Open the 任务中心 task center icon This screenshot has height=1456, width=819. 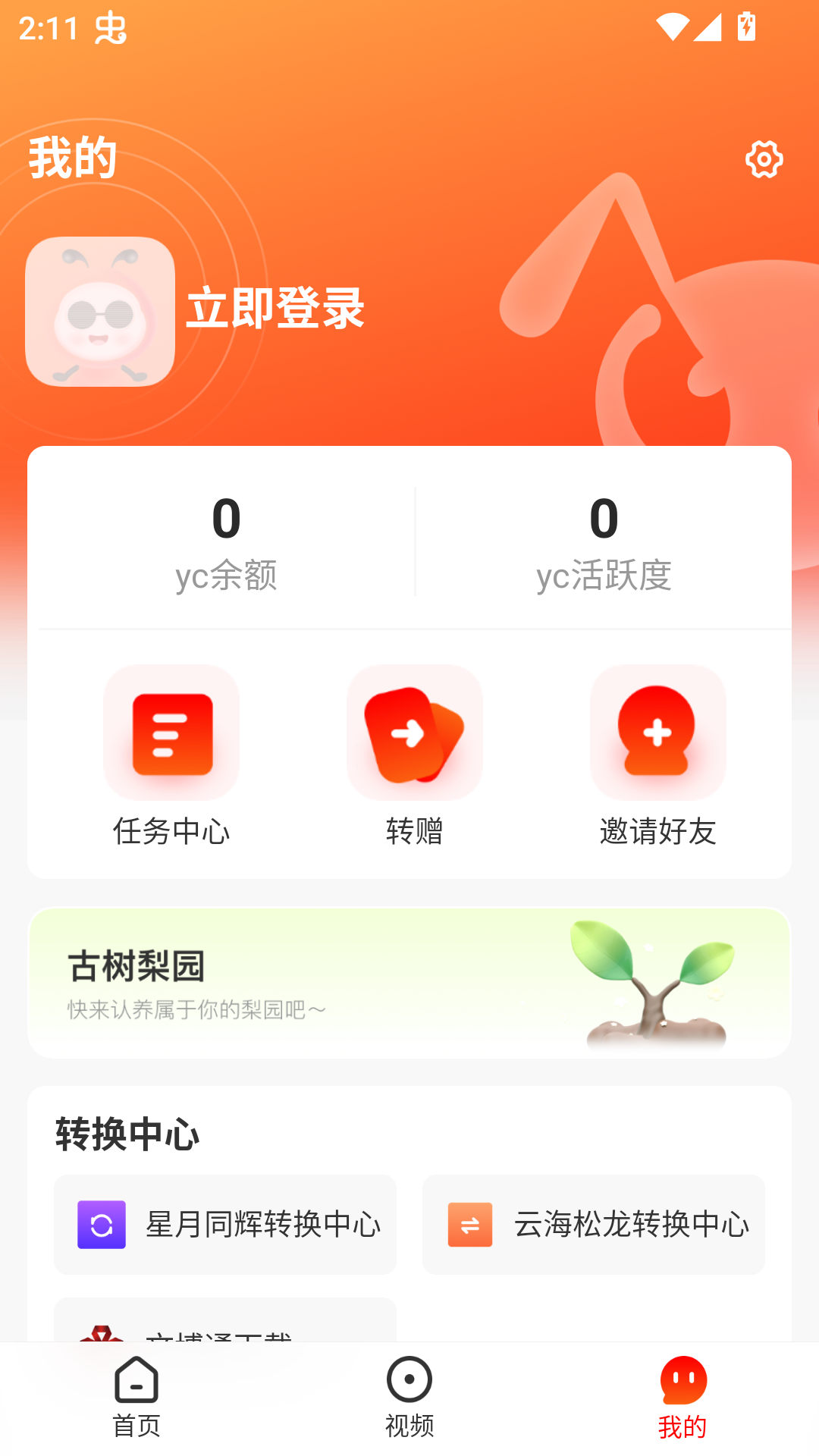coord(171,733)
